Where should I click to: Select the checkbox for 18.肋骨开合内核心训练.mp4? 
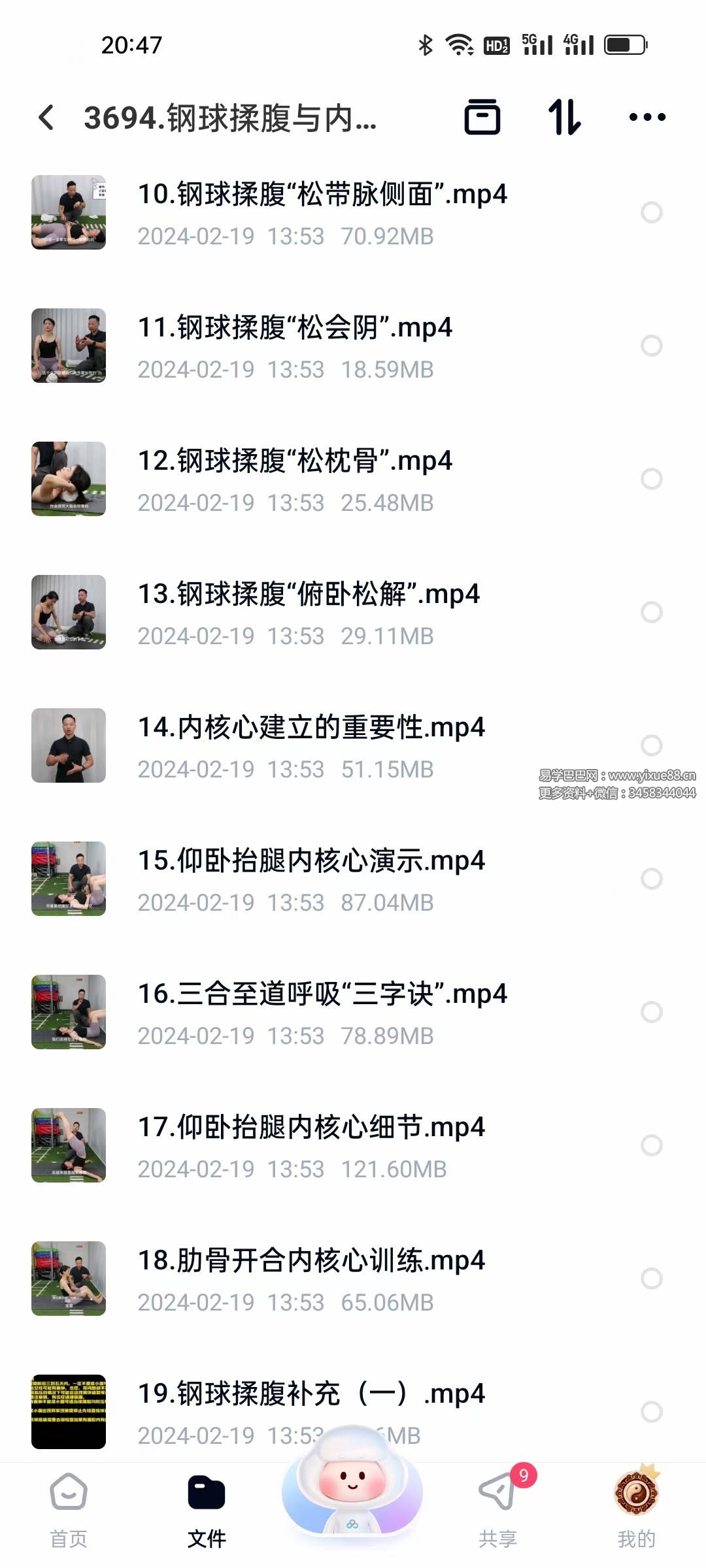[651, 1279]
